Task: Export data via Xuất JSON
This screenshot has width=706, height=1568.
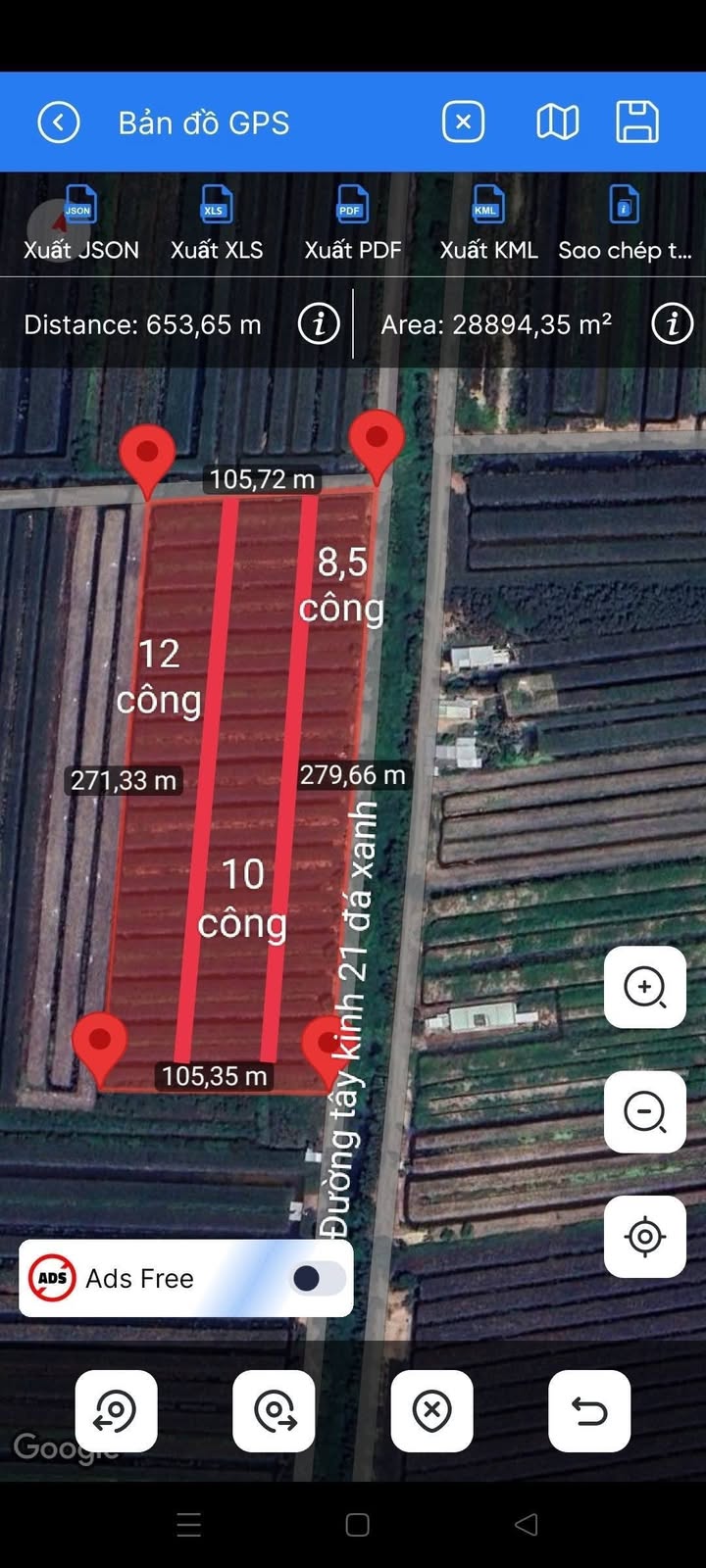Action: point(80,223)
